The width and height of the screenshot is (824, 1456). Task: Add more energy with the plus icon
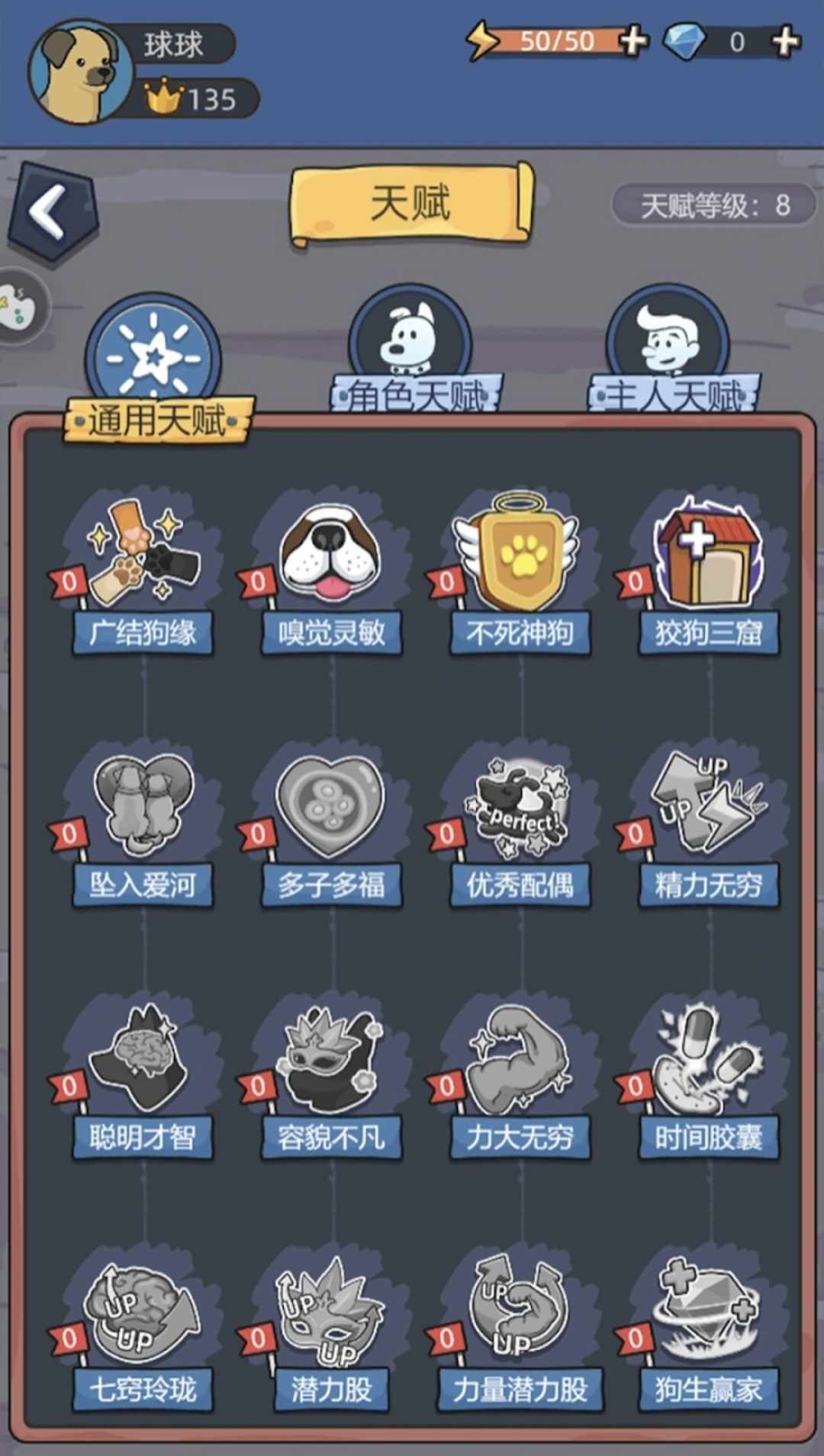pyautogui.click(x=633, y=40)
